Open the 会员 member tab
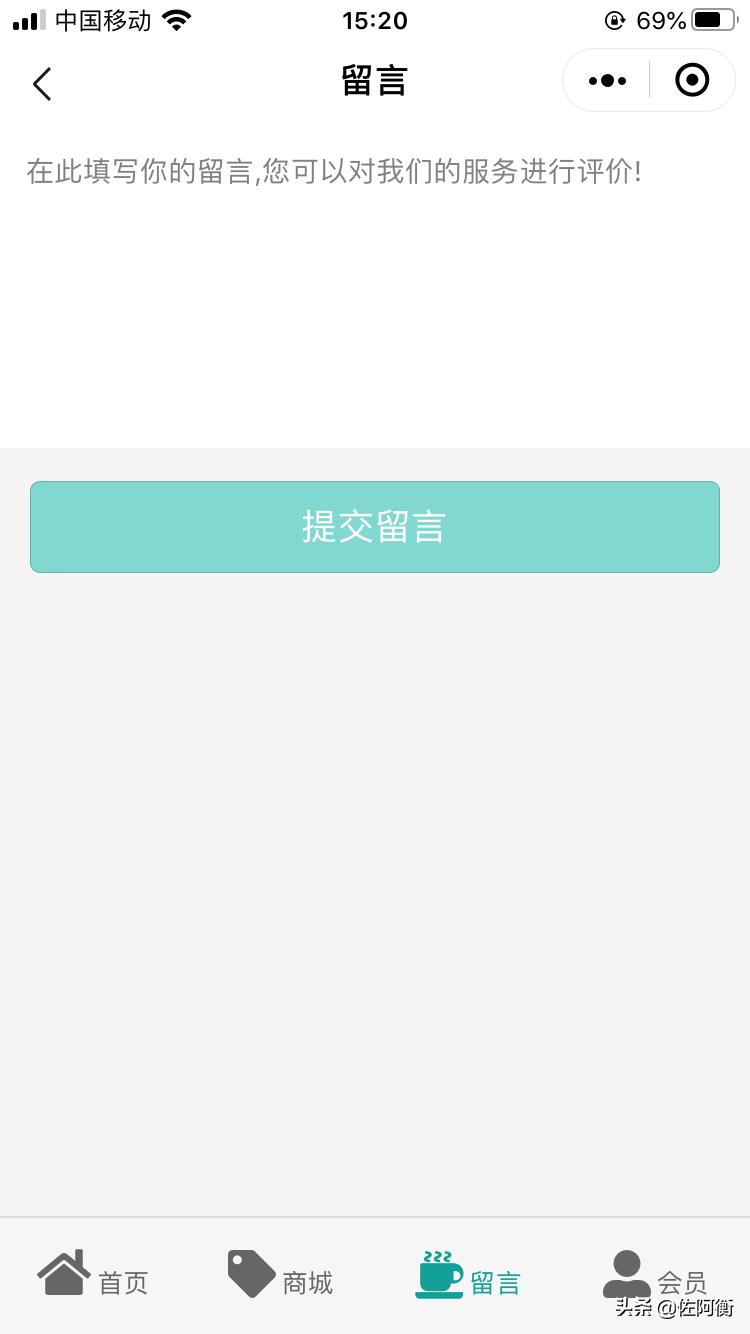 point(657,1278)
